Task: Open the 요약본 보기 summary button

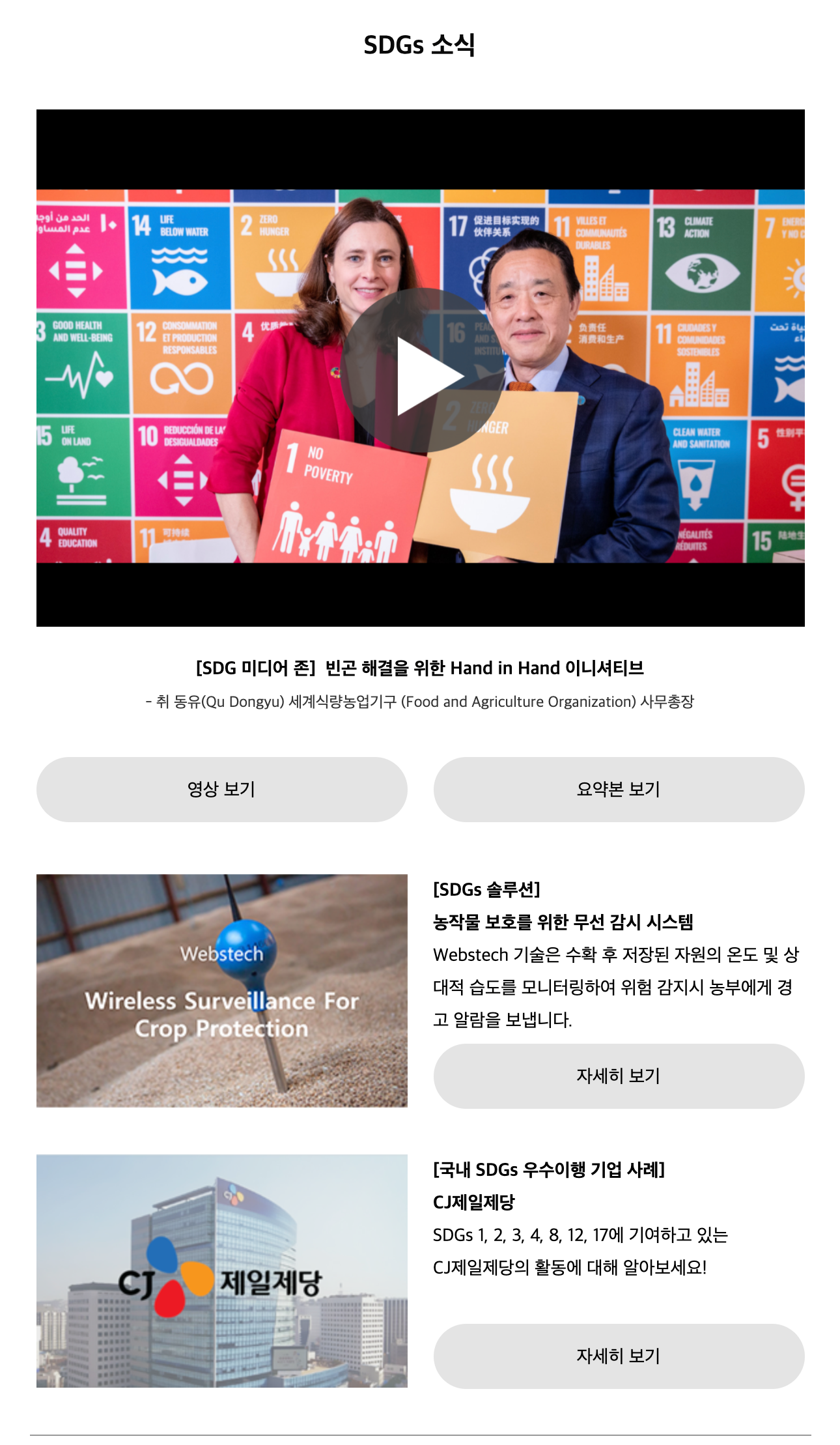Action: tap(619, 789)
